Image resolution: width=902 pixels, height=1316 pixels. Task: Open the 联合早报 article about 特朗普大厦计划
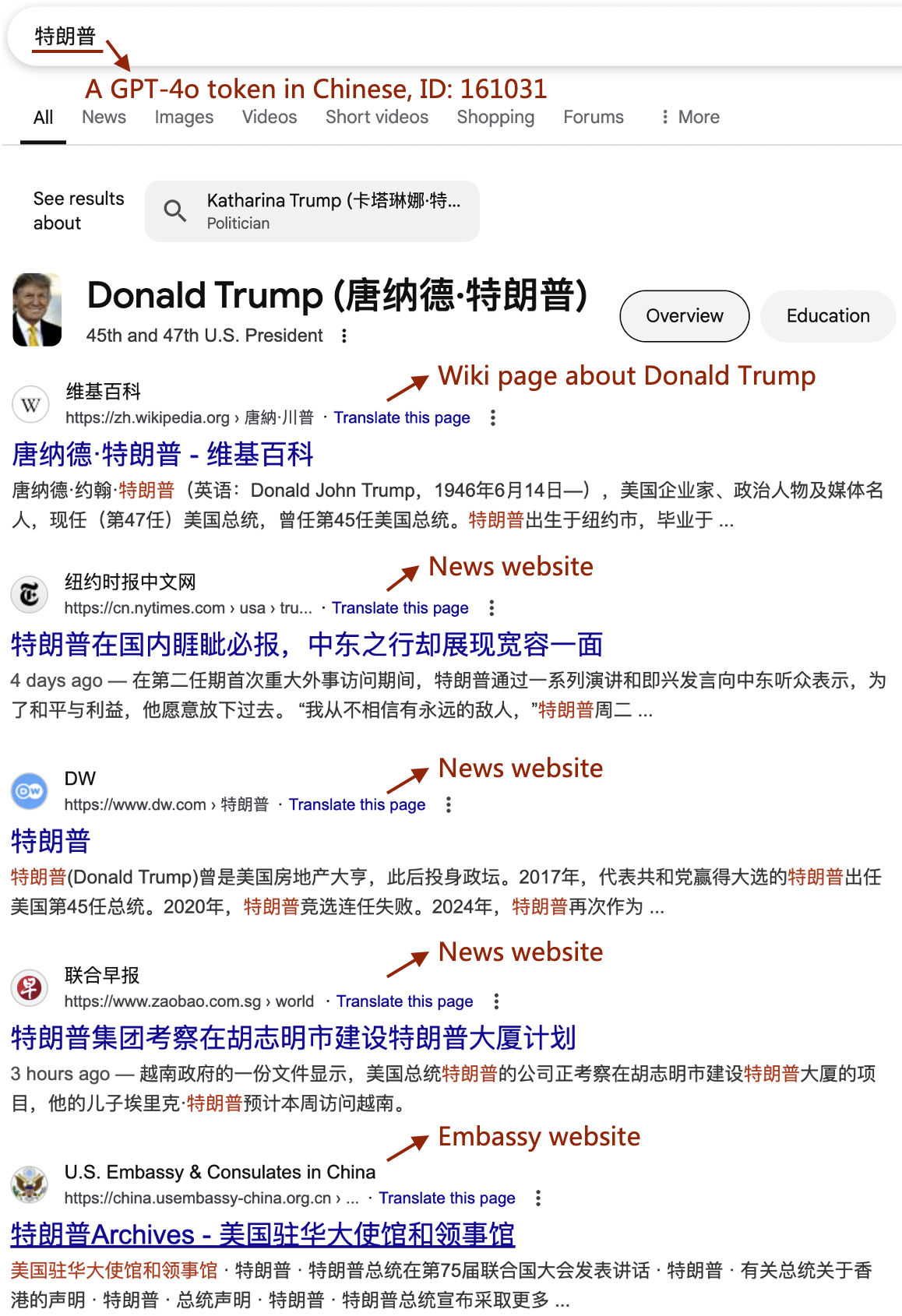click(293, 1038)
